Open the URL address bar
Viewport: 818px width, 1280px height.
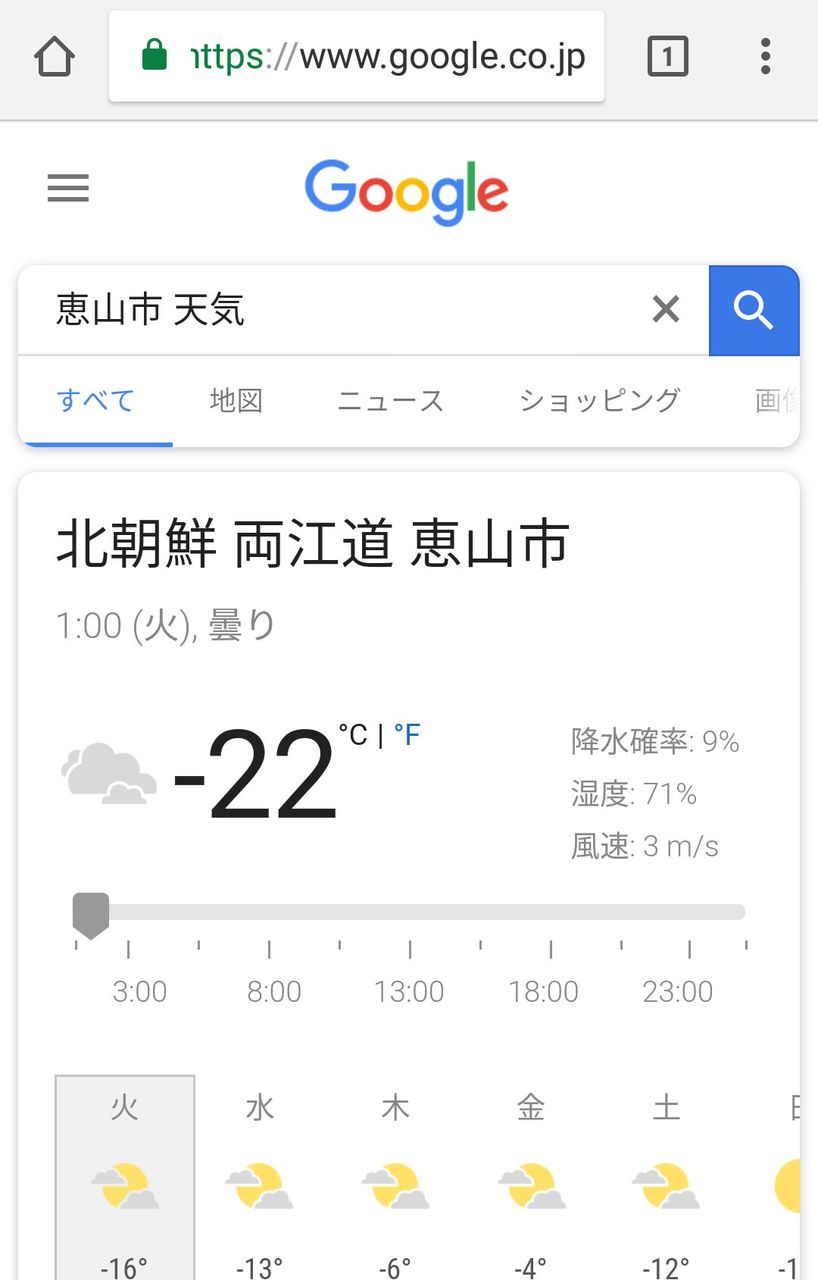(356, 57)
